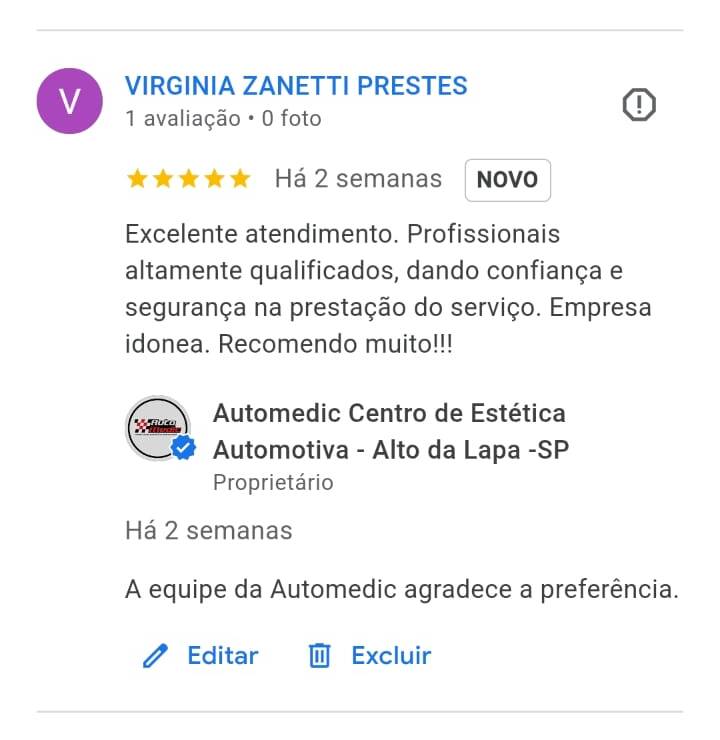Screen dimensions: 720x740
Task: Edit the owner's reply
Action: (201, 656)
